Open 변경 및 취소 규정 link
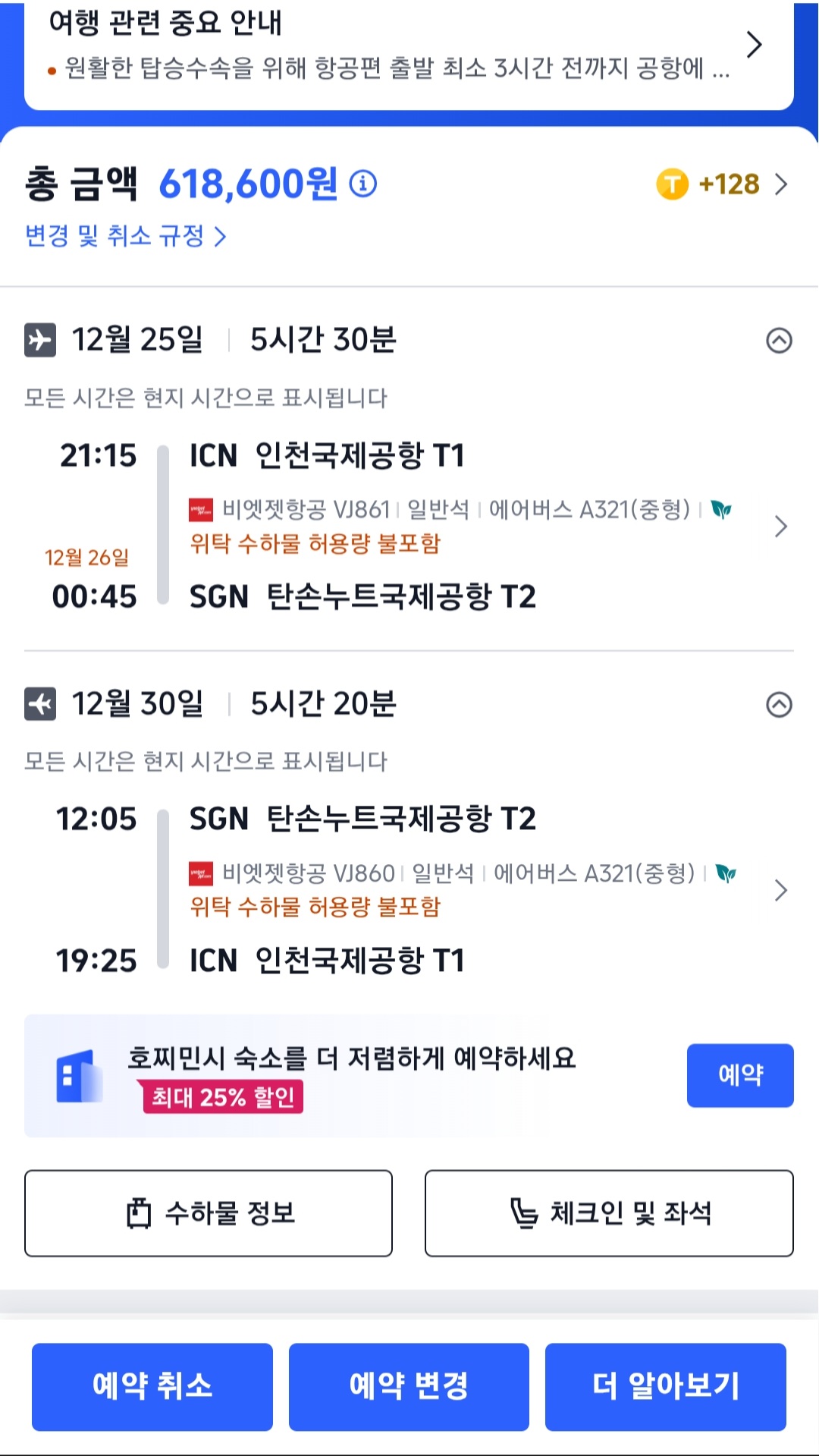Viewport: 819px width, 1456px height. (126, 236)
